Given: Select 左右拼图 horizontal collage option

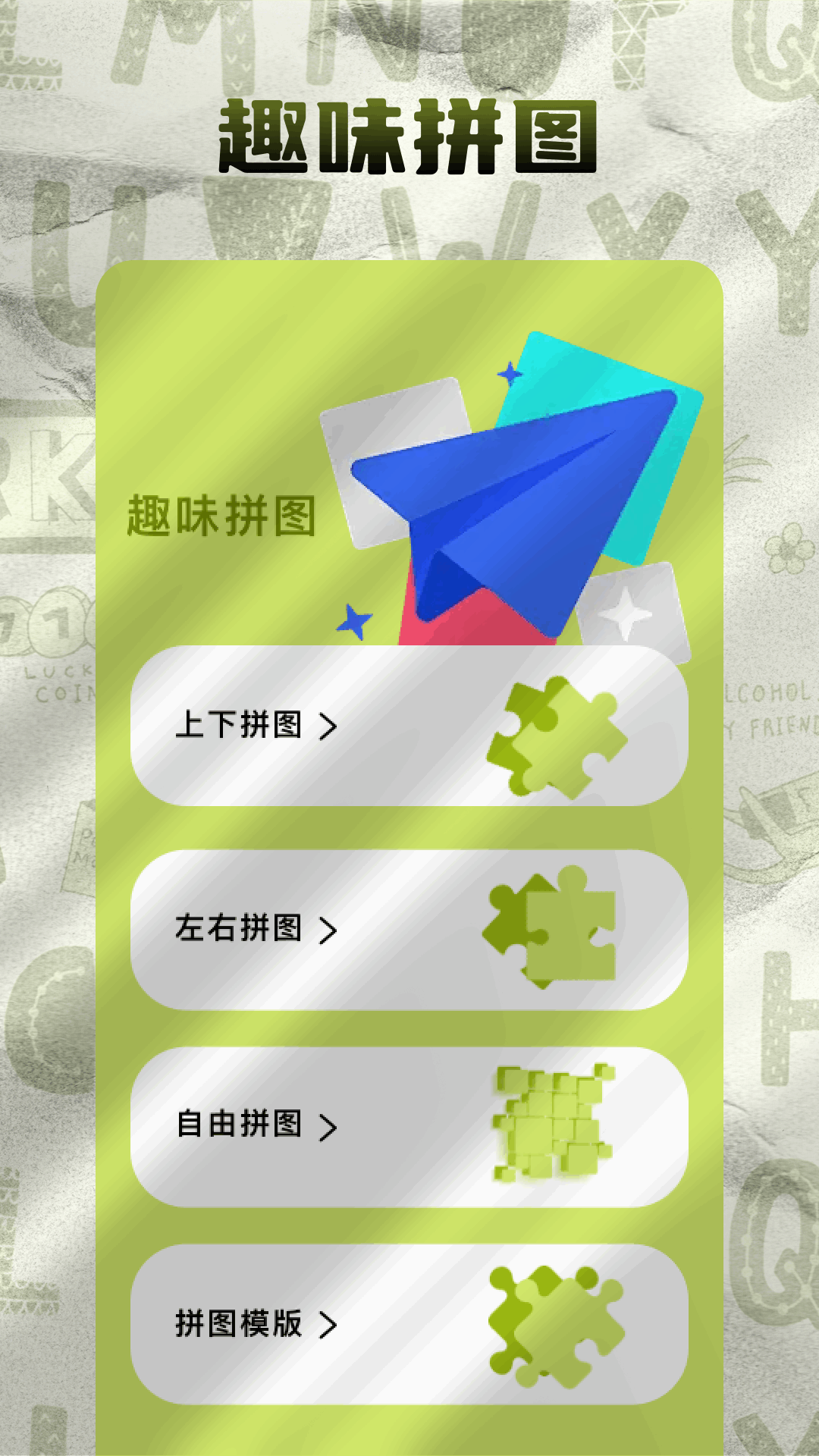Looking at the screenshot, I should [409, 930].
